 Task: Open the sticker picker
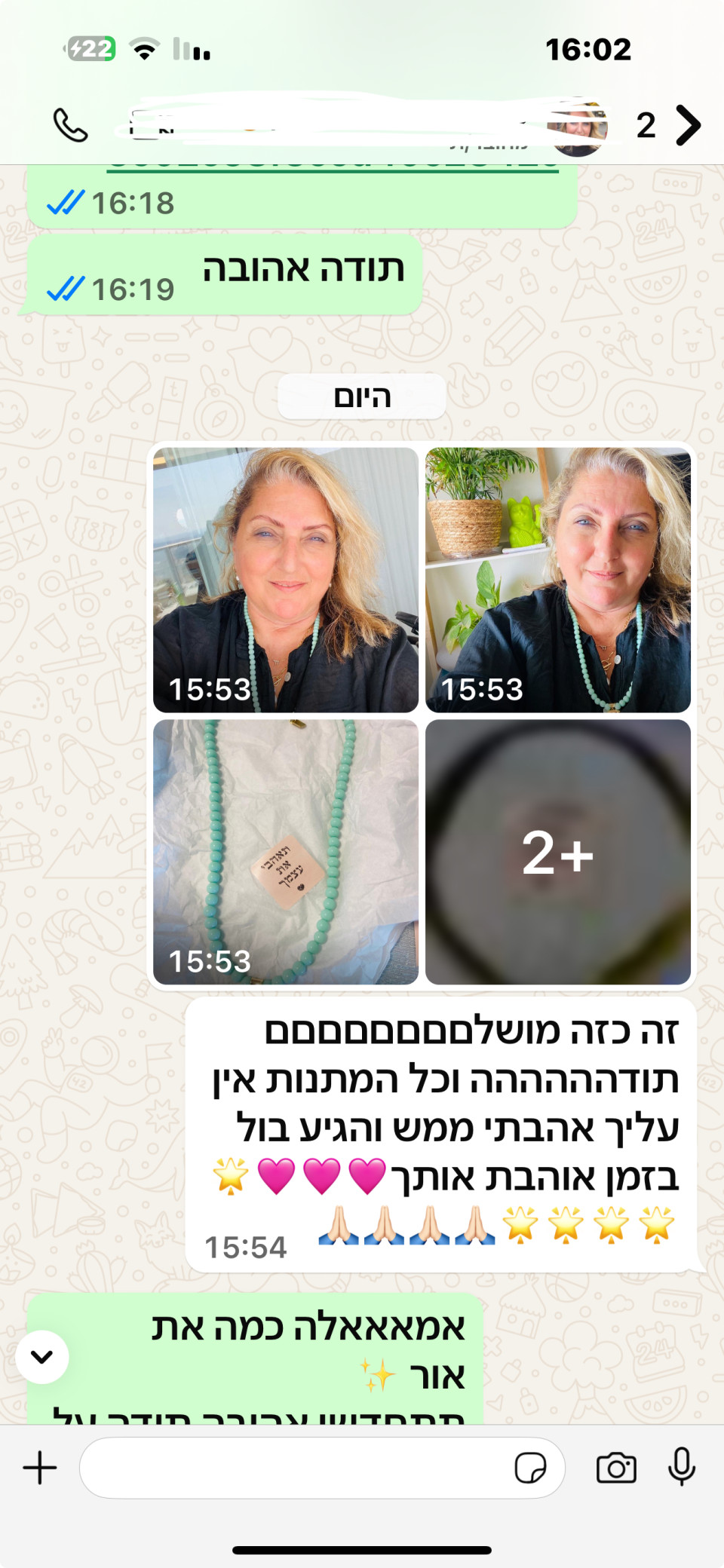click(x=530, y=1468)
